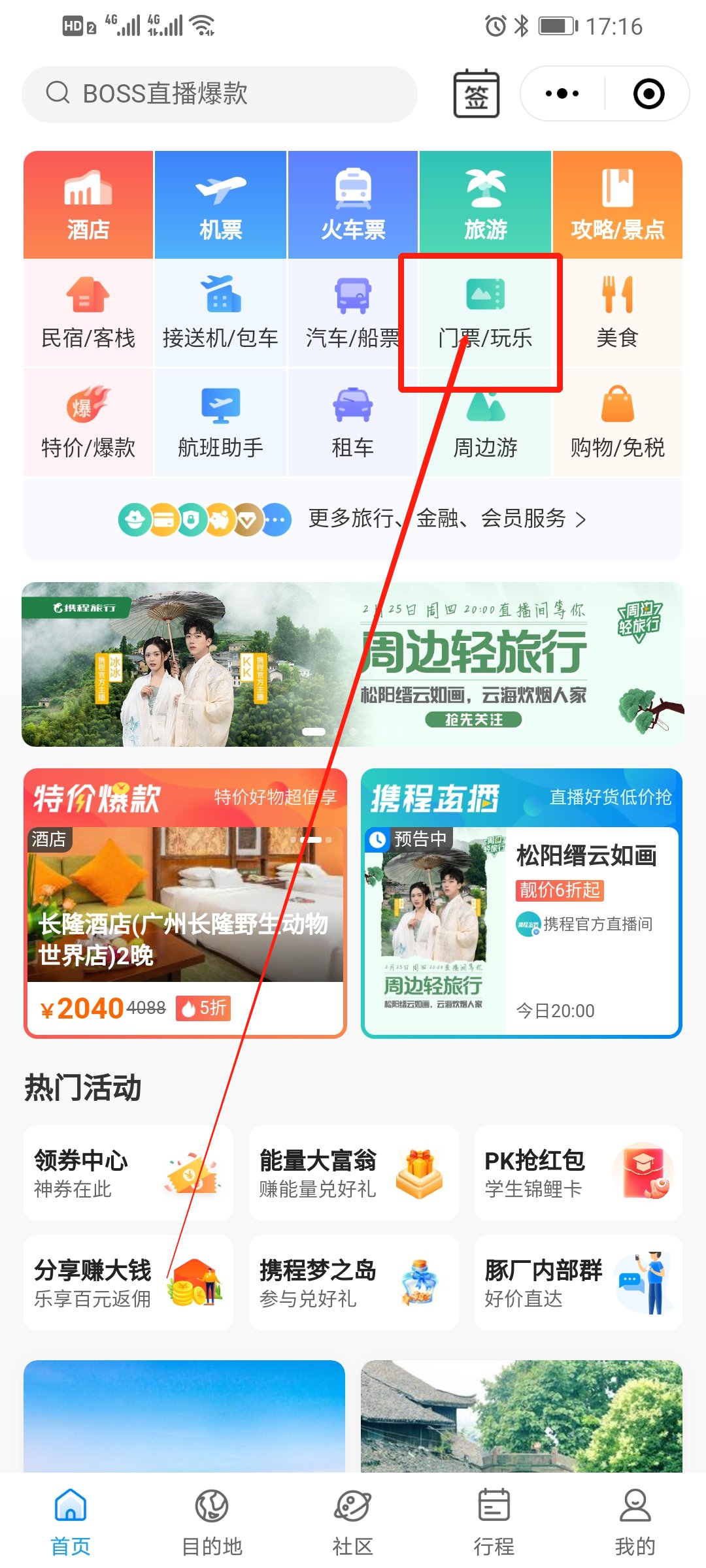
Task: Open the 签 sign-in calendar icon
Action: click(x=477, y=94)
